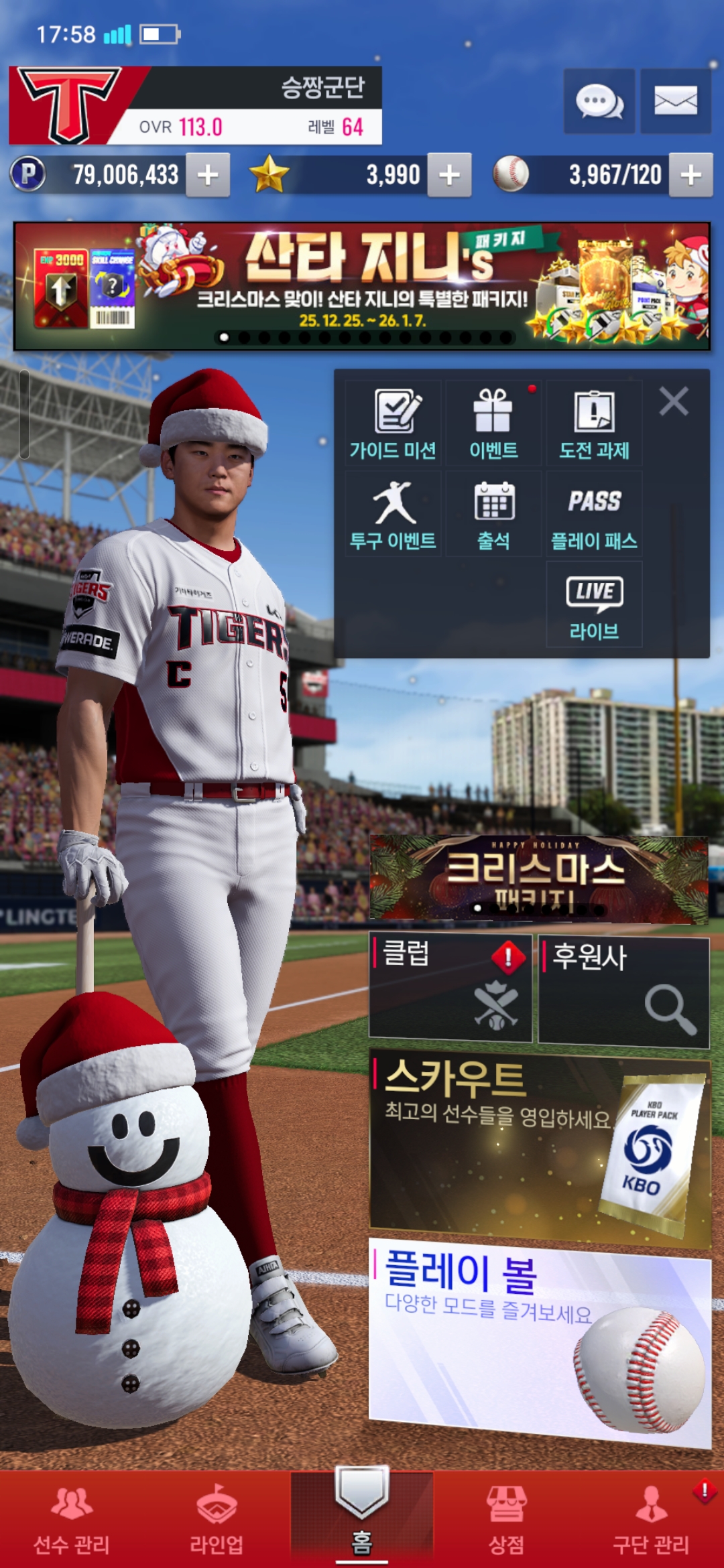724x1568 pixels.
Task: Open the mailbox envelope icon
Action: (x=675, y=102)
